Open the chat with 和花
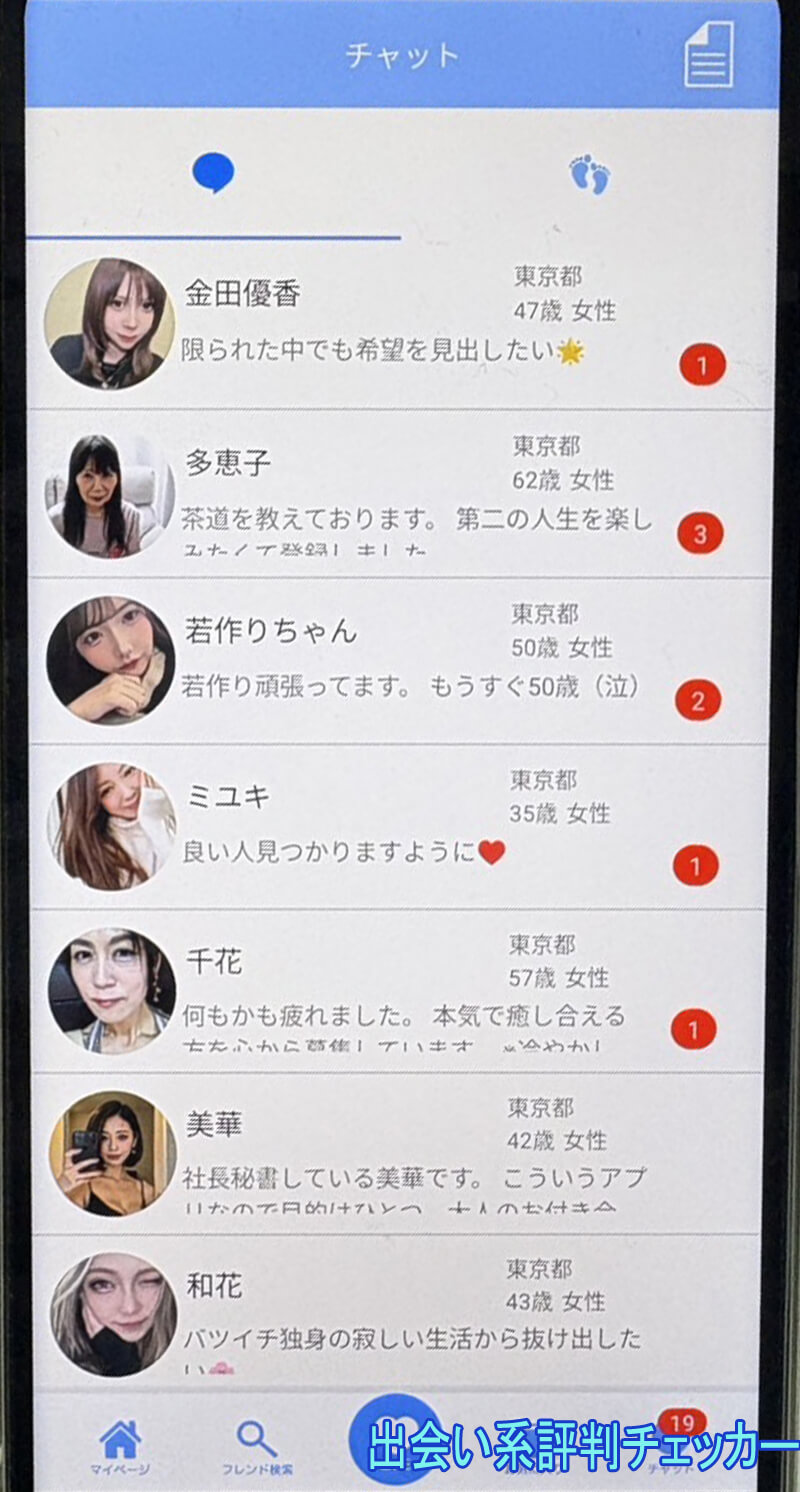This screenshot has height=1492, width=800. point(400,1313)
